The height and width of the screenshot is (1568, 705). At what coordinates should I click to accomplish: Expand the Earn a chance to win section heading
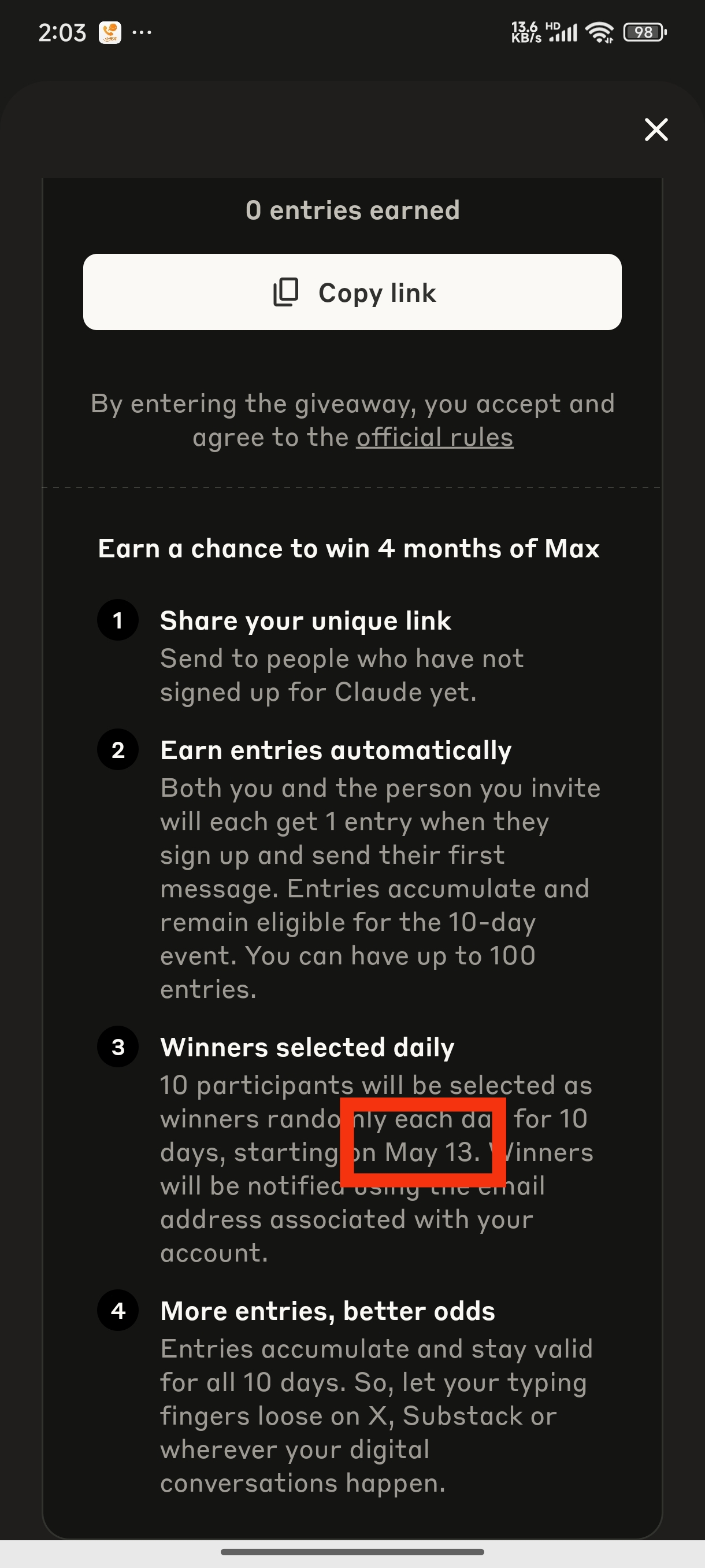tap(348, 548)
